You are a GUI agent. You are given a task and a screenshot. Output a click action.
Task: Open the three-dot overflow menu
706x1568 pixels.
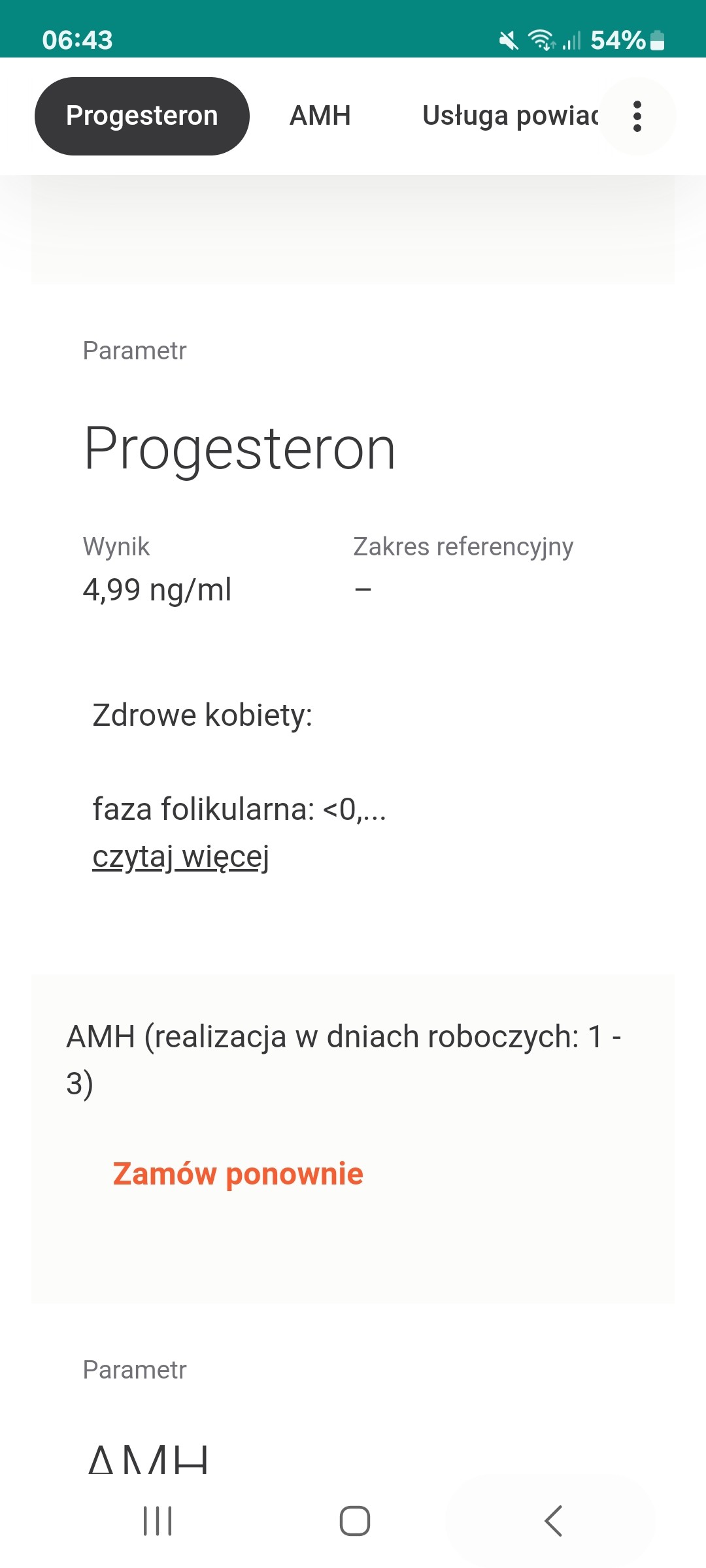point(637,116)
